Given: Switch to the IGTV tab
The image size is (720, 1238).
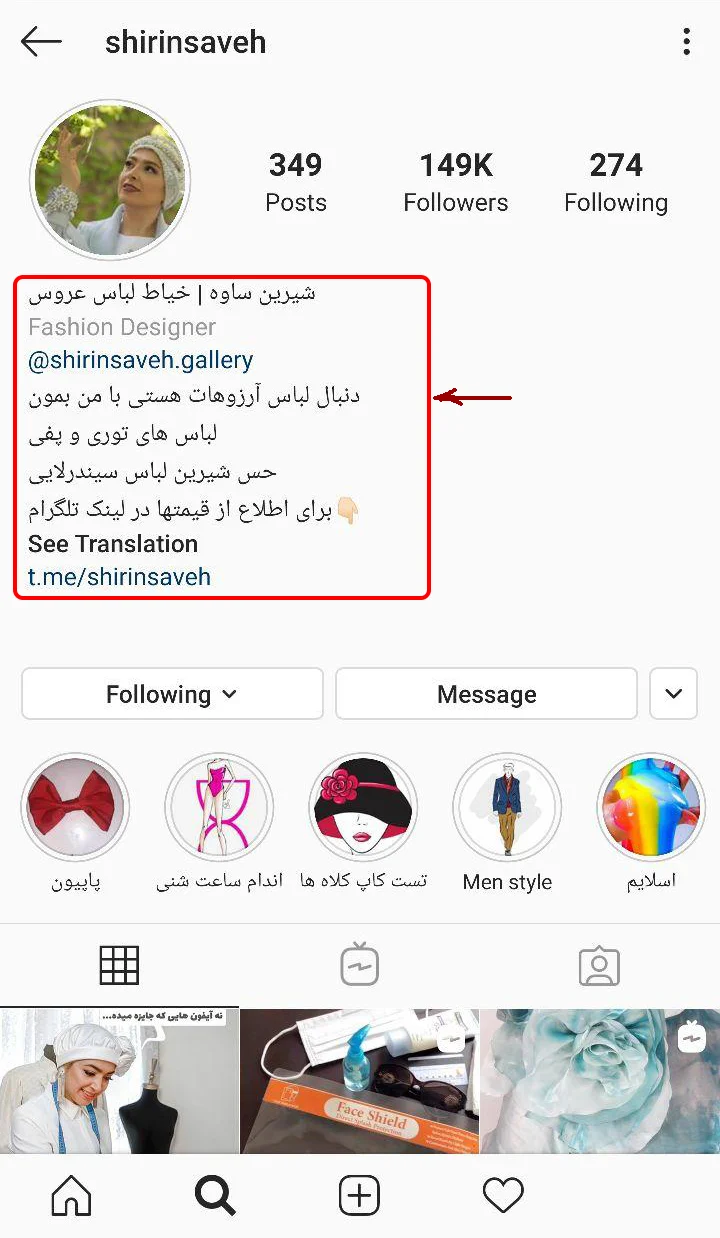Looking at the screenshot, I should tap(359, 965).
